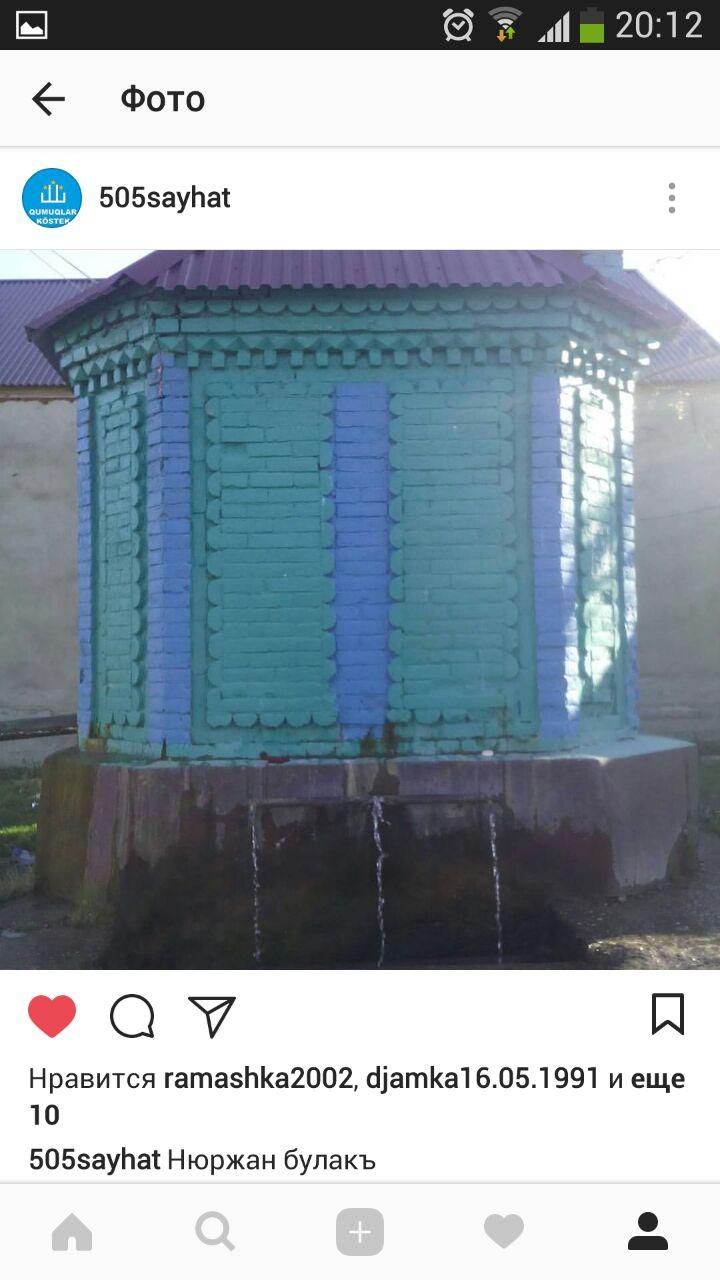Screen dimensions: 720x1280
Task: Switch to the Home feed tab
Action: click(72, 1232)
